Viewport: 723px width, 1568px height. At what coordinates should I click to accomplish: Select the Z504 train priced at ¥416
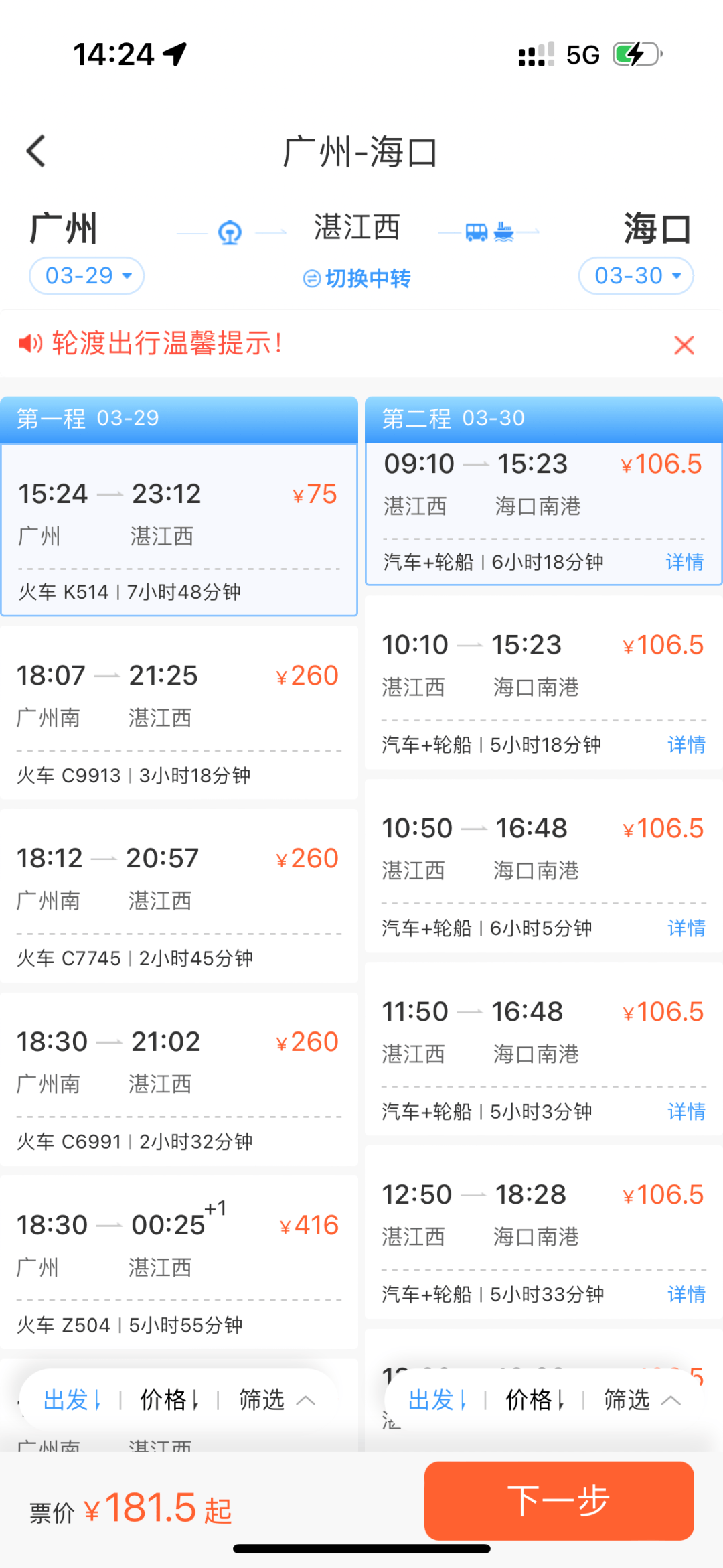coord(179,1263)
